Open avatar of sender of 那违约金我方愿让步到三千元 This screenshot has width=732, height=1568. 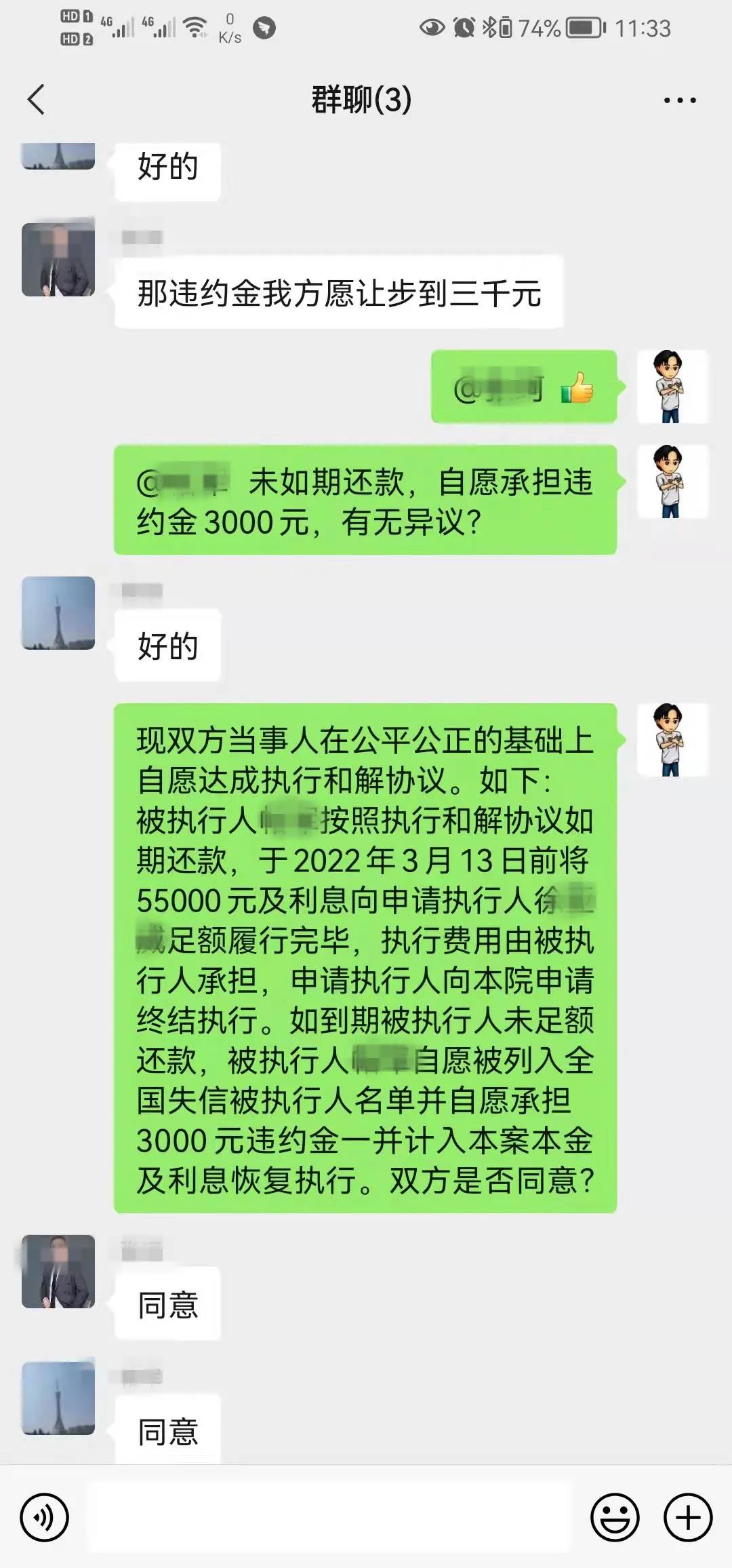click(x=58, y=259)
